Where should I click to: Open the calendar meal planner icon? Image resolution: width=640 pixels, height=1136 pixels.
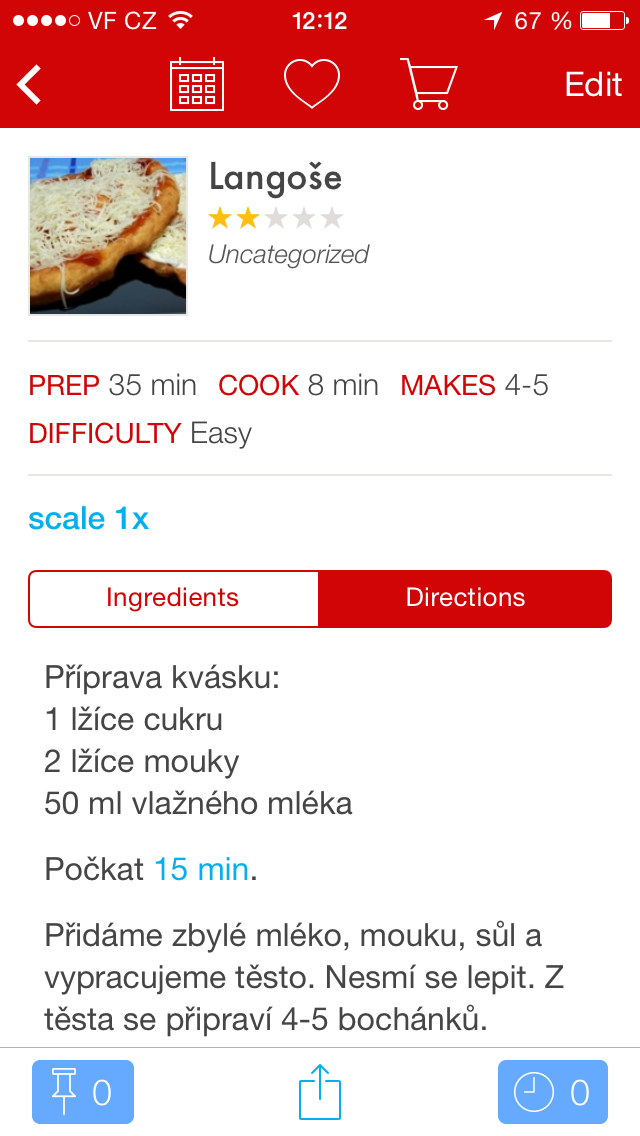tap(197, 84)
